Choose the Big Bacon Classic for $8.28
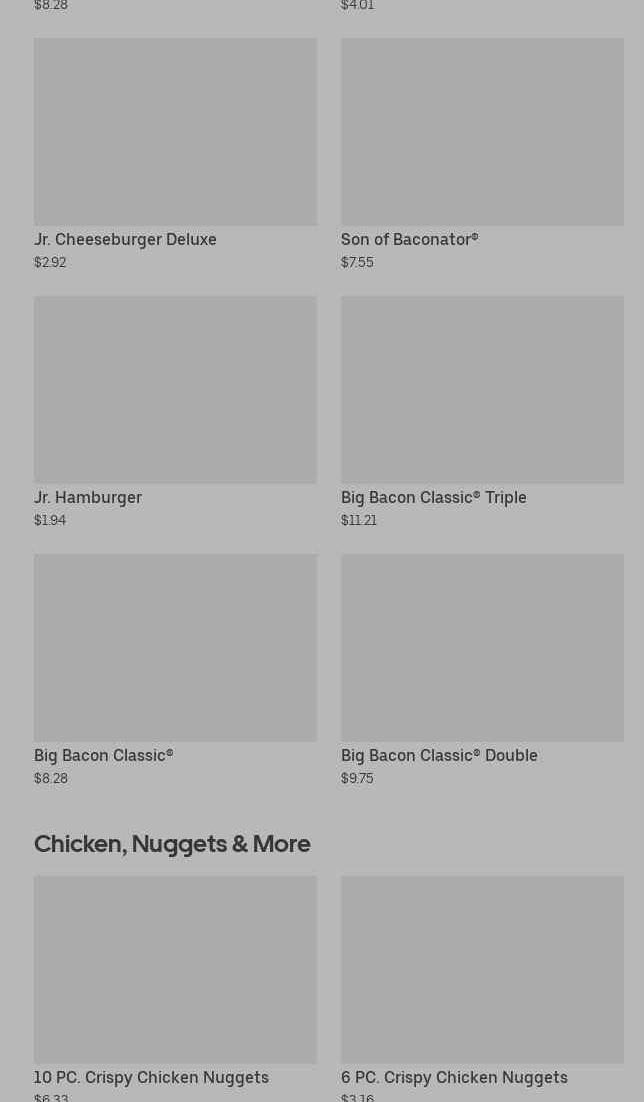The height and width of the screenshot is (1102, 644). pyautogui.click(x=175, y=670)
